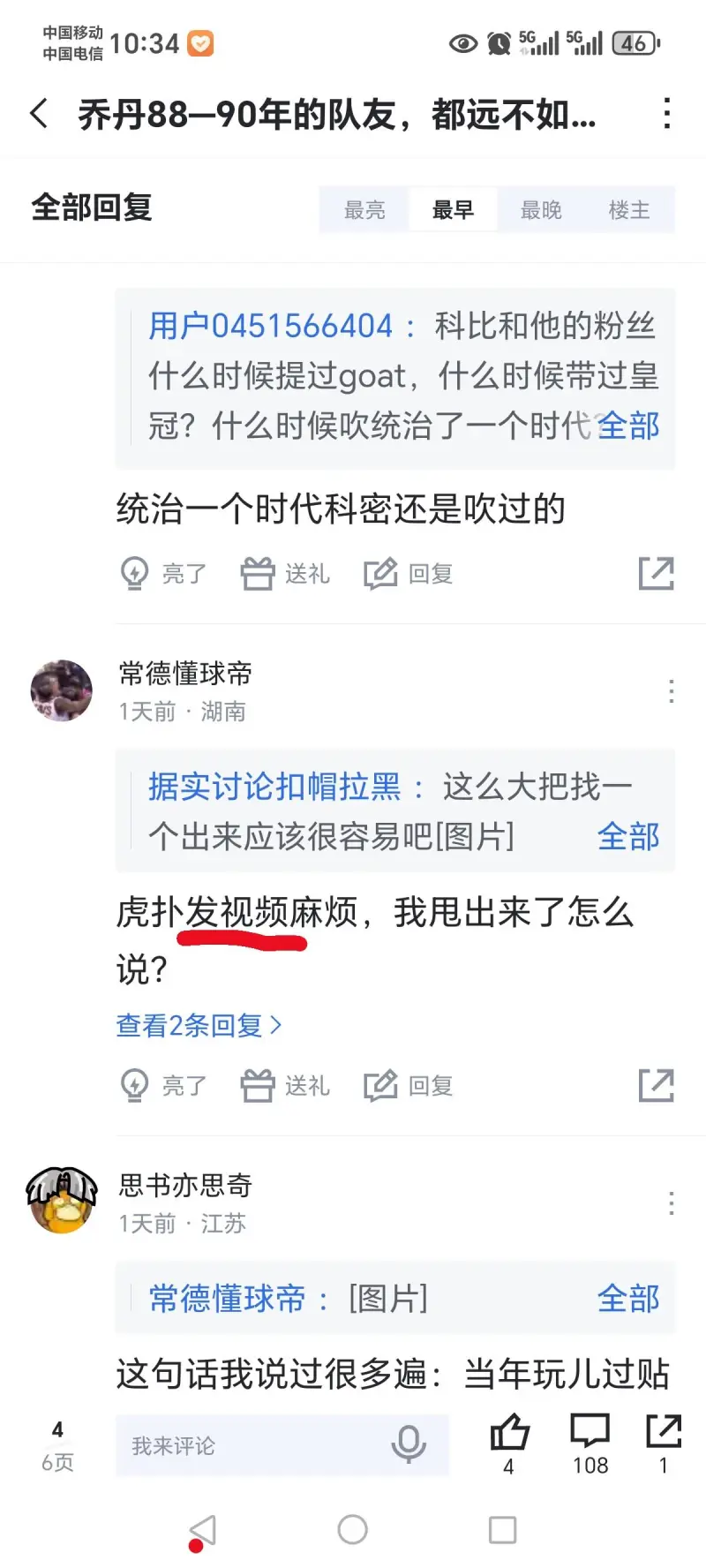Open options for 思书亦思奇's comment

click(x=672, y=1203)
